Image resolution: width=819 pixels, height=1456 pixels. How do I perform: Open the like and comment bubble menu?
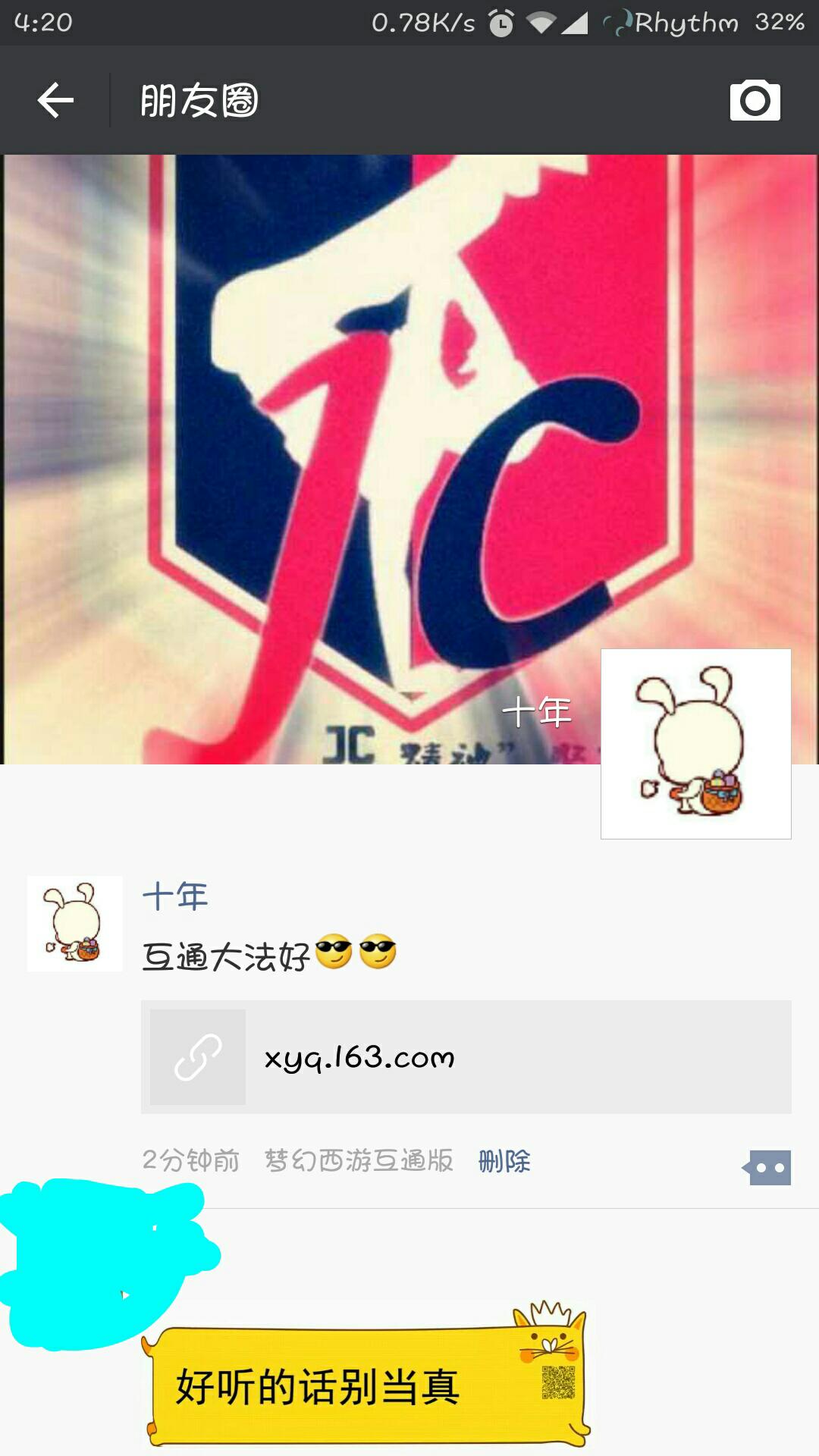767,1168
